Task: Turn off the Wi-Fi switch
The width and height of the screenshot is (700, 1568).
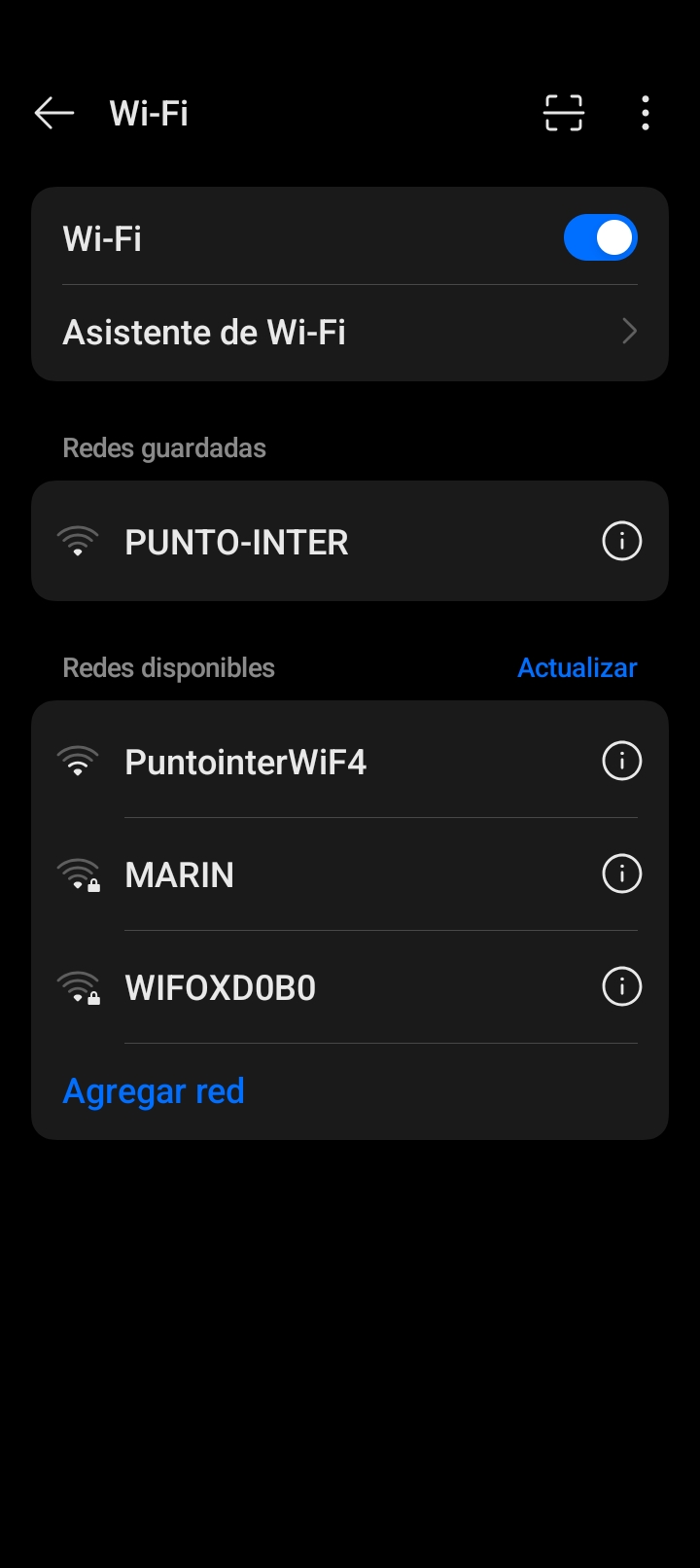Action: (x=601, y=237)
